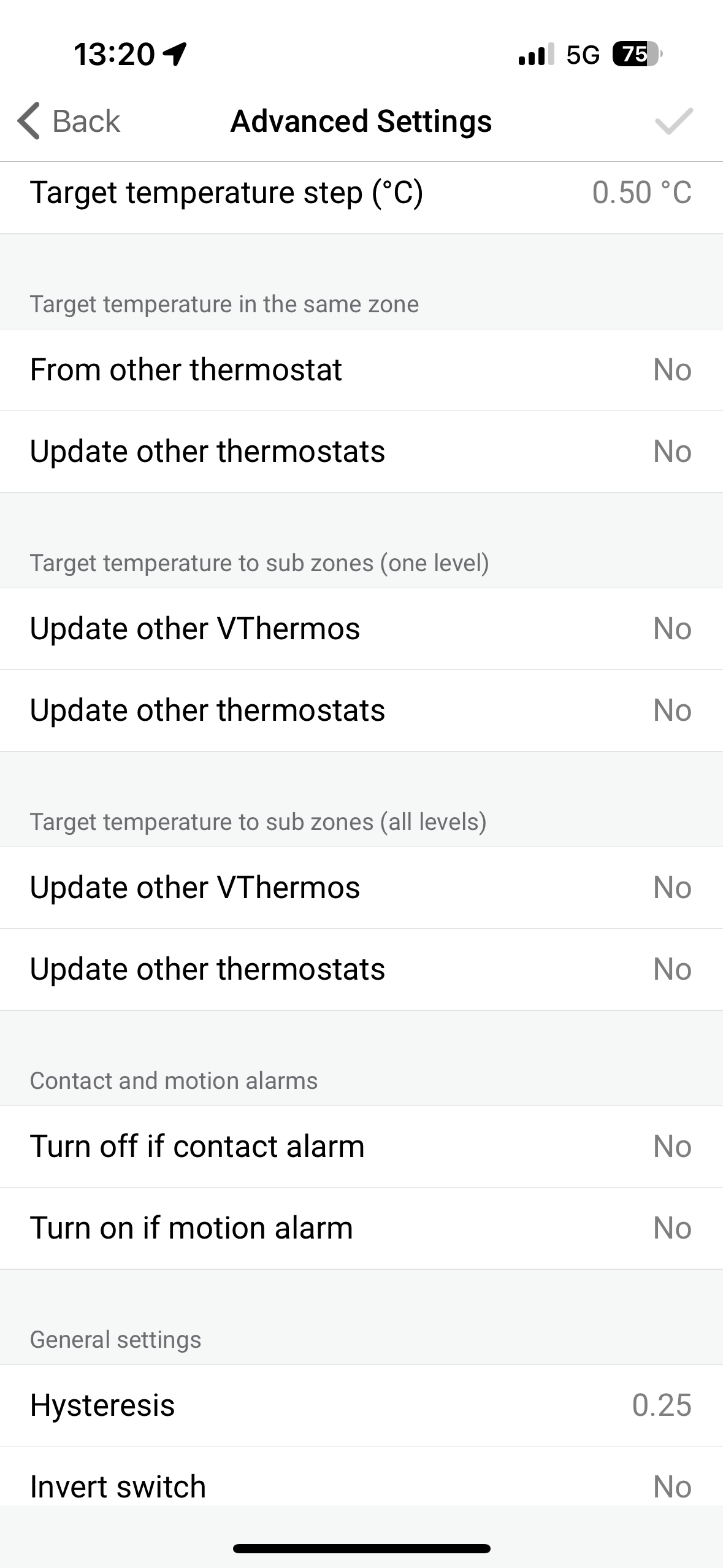Open Target temperature step setting
723x1568 pixels.
pos(361,193)
